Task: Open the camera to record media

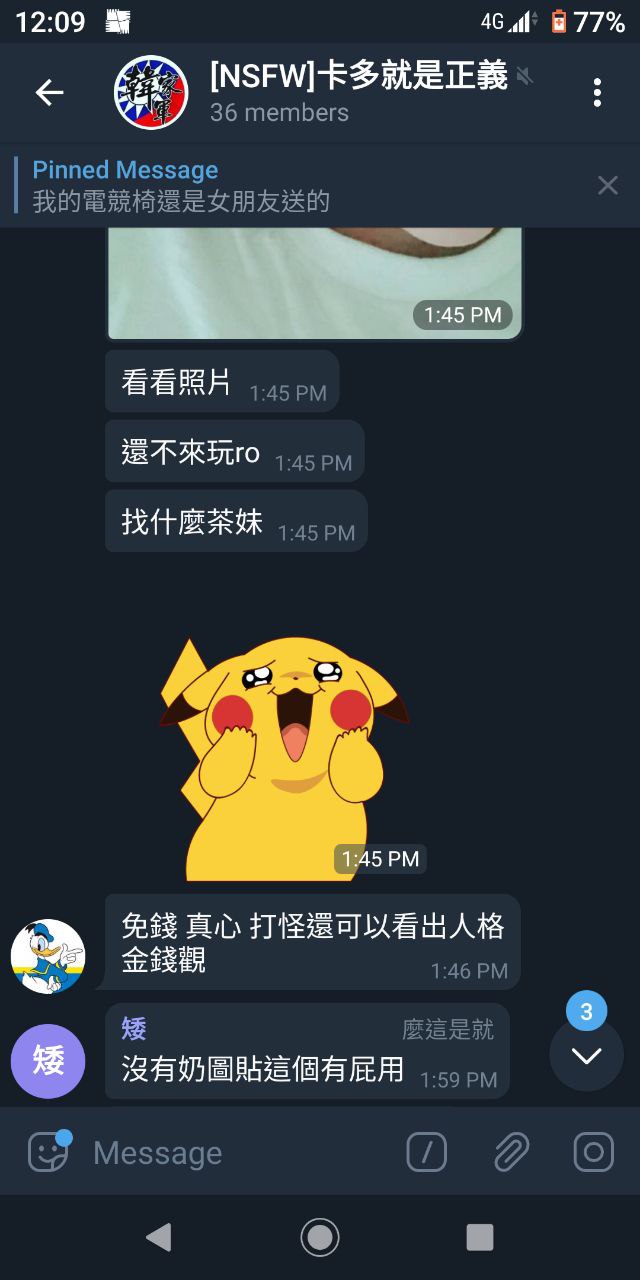Action: (593, 1153)
